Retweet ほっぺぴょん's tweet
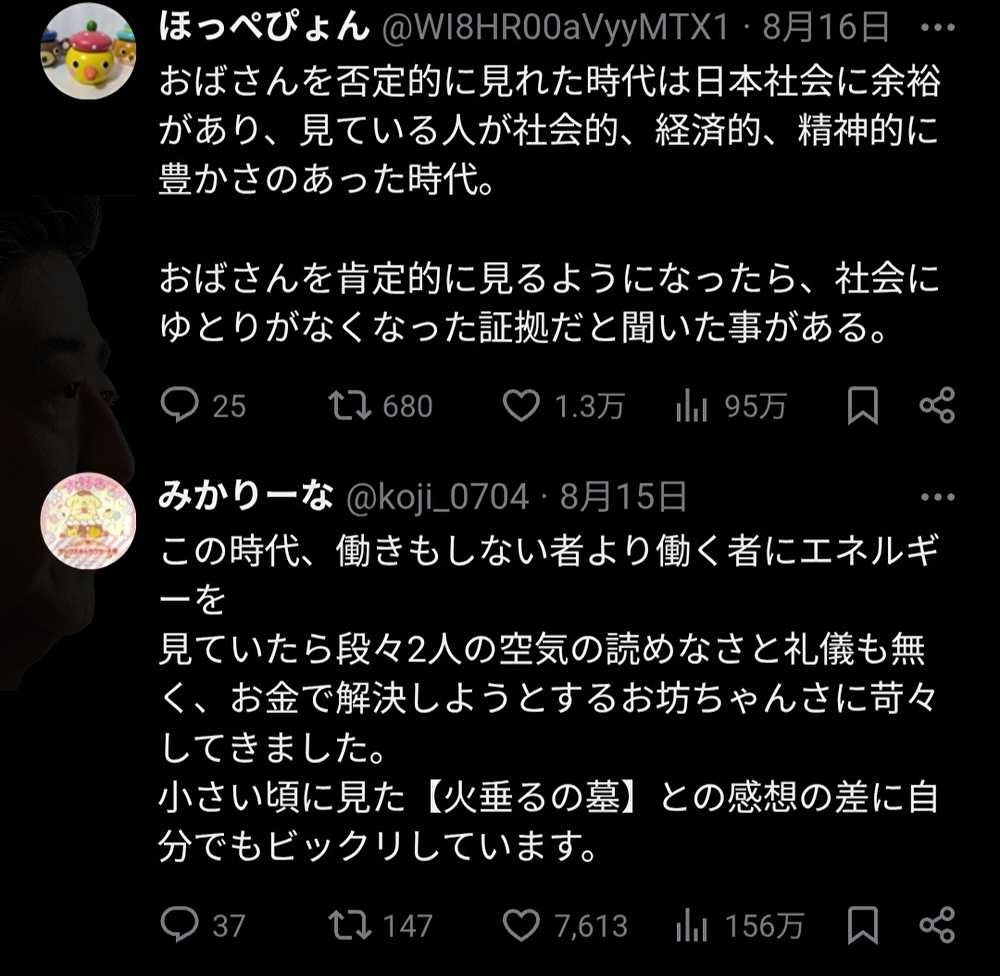1000x976 pixels. point(351,405)
